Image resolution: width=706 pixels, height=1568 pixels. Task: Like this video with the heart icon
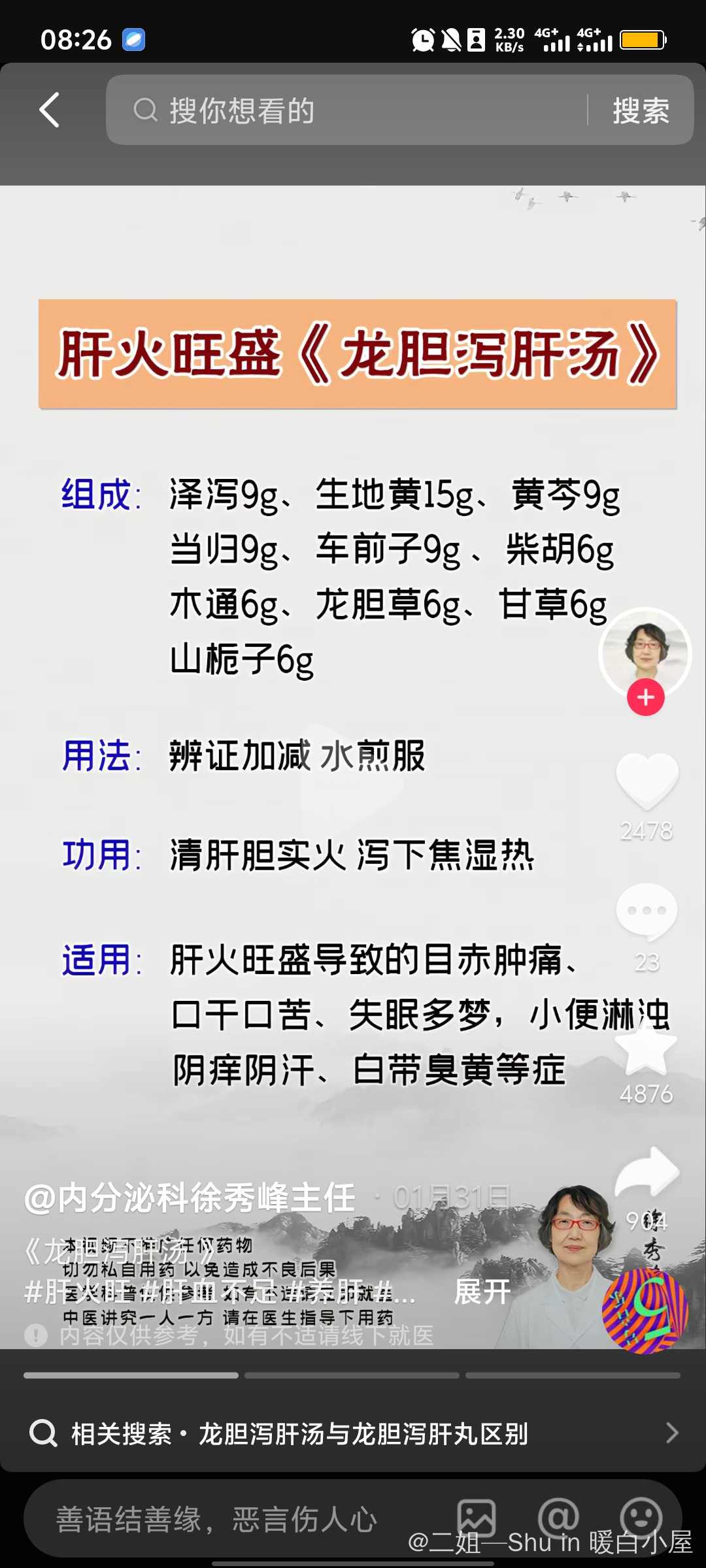[647, 781]
